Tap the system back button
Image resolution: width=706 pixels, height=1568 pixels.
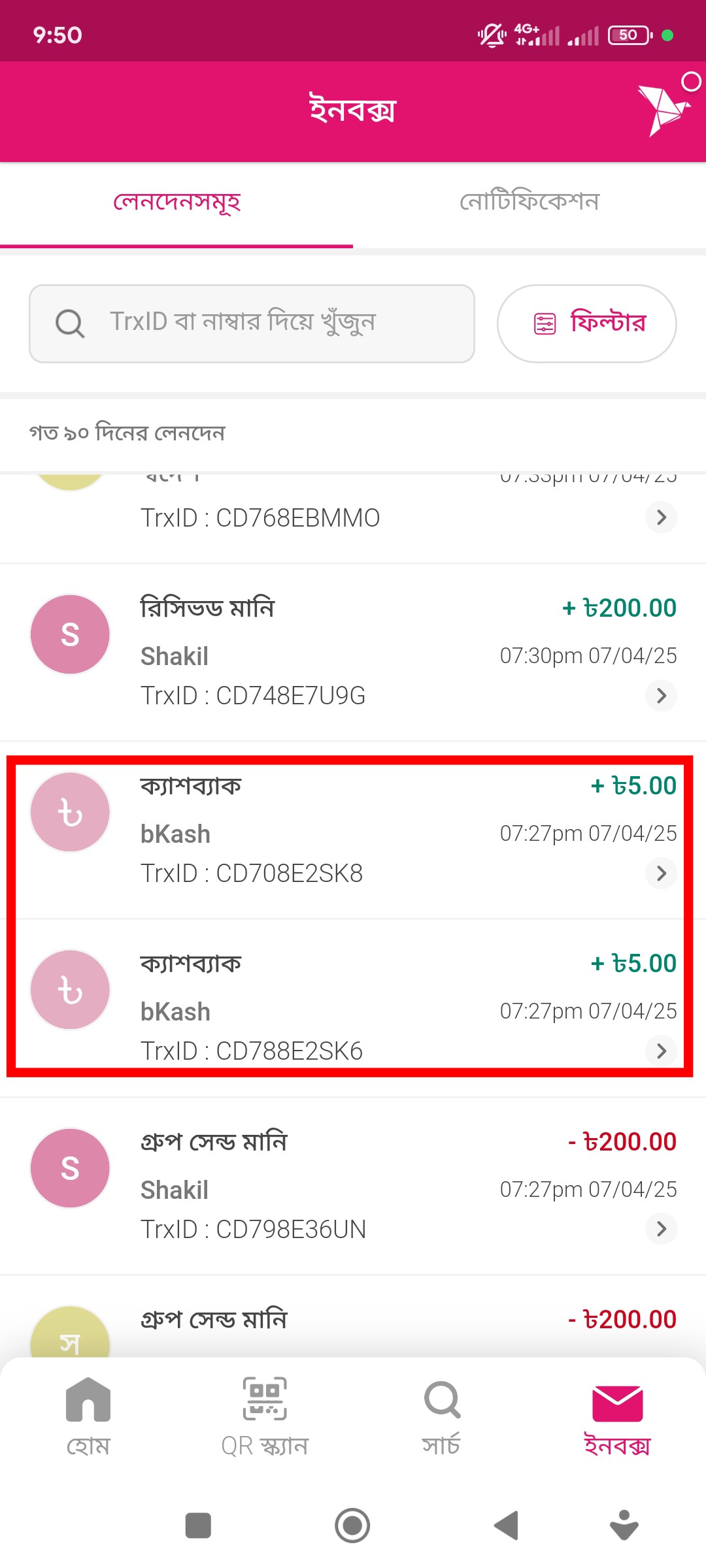coord(506,1526)
